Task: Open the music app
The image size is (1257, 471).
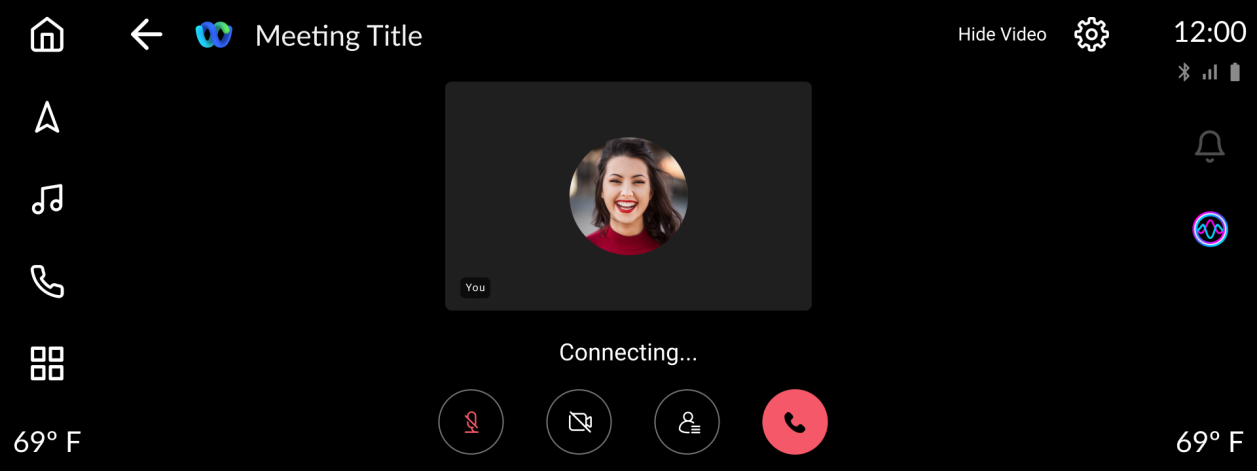Action: pyautogui.click(x=47, y=200)
